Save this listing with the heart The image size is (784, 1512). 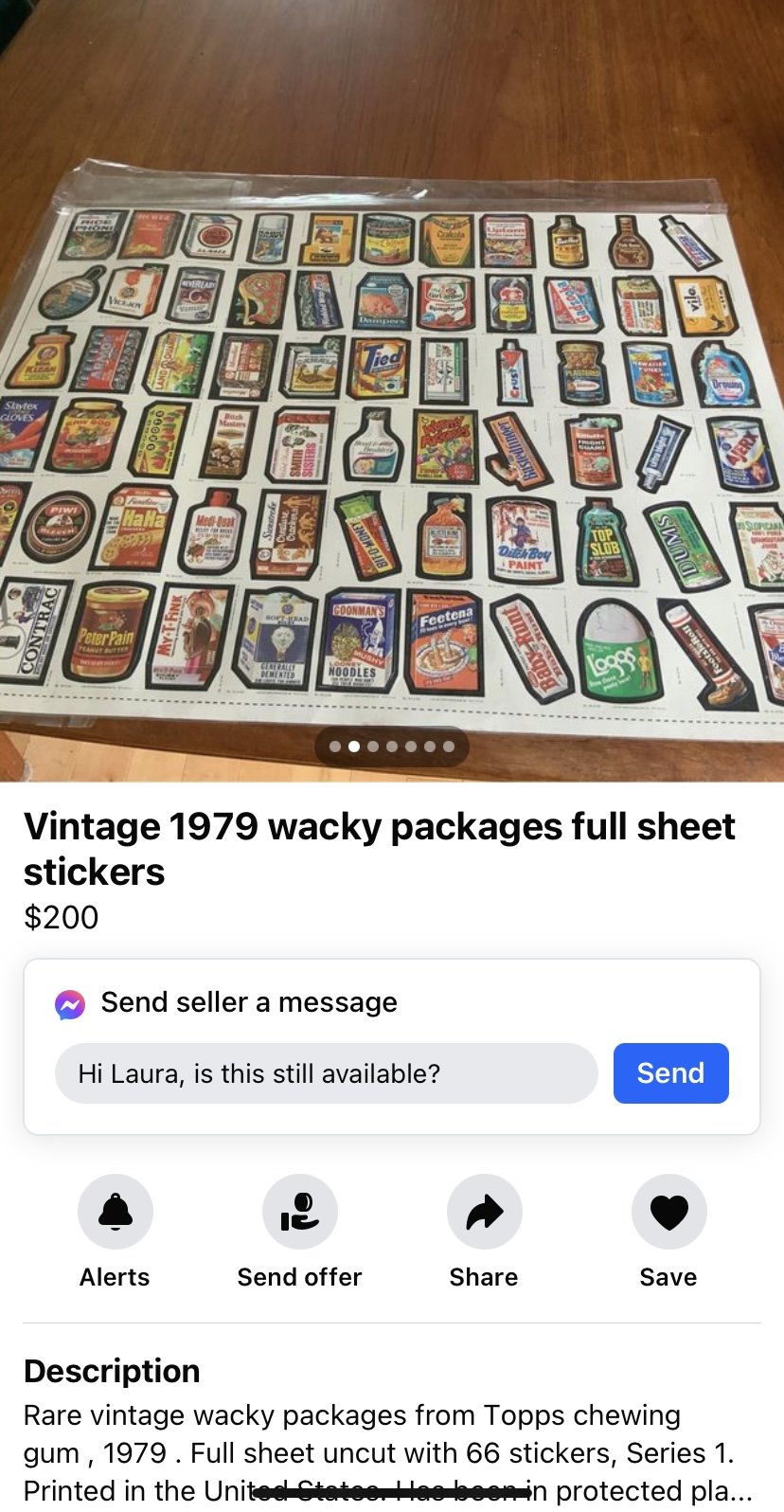tap(668, 1212)
